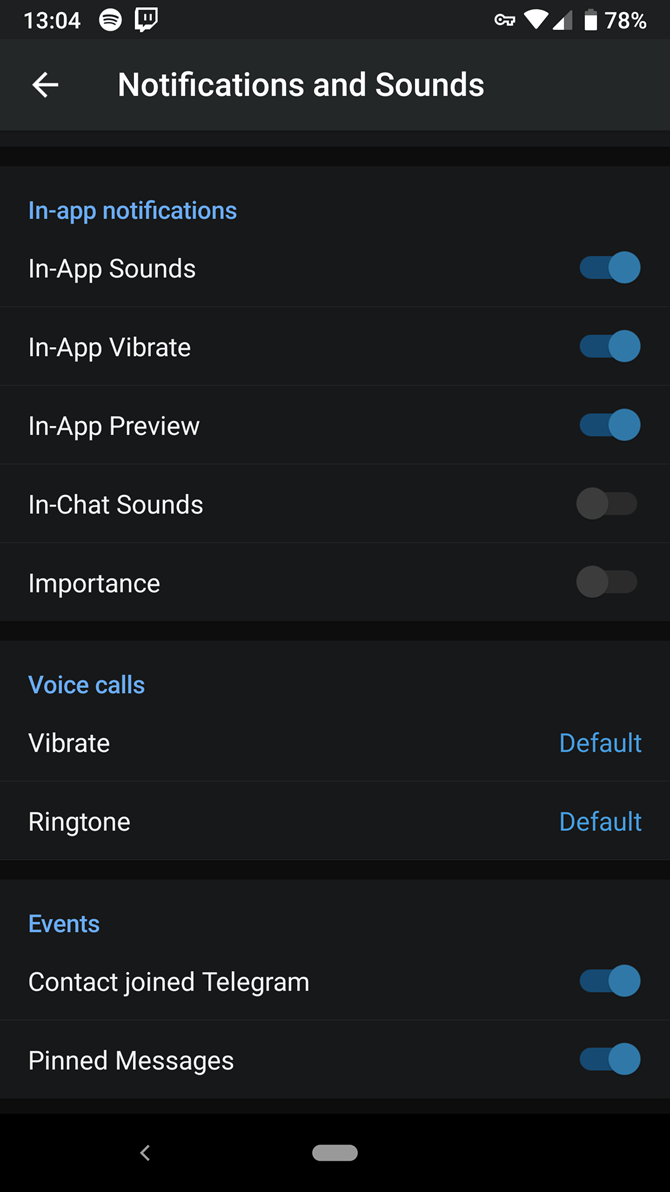
Task: Toggle Pinned Messages notifications off
Action: pos(609,1059)
